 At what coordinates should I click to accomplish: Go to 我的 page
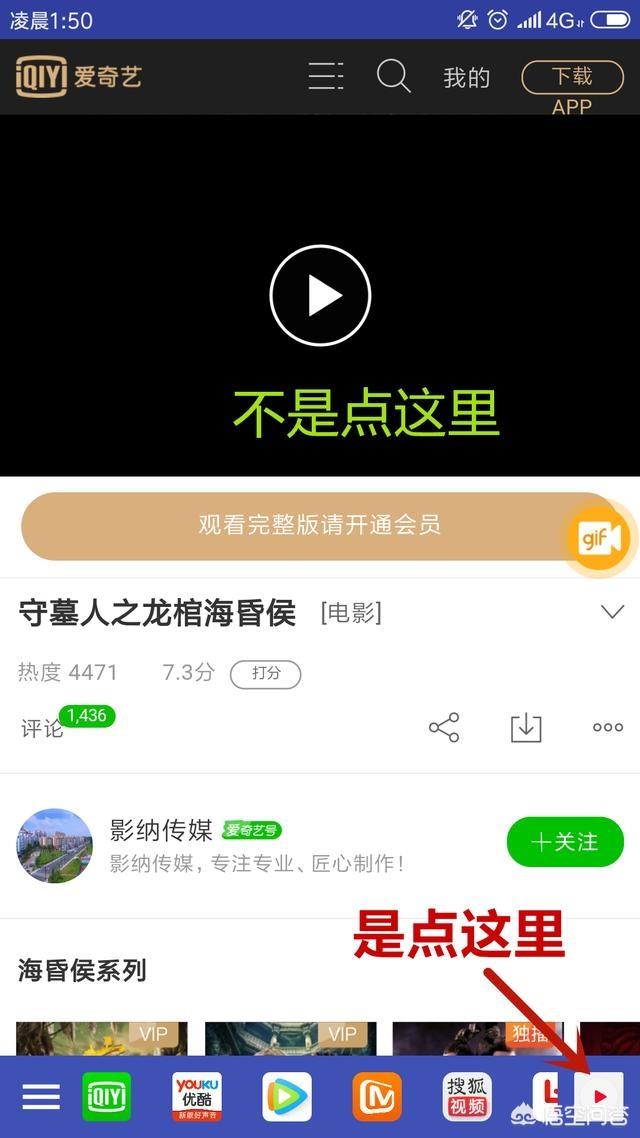(x=467, y=78)
